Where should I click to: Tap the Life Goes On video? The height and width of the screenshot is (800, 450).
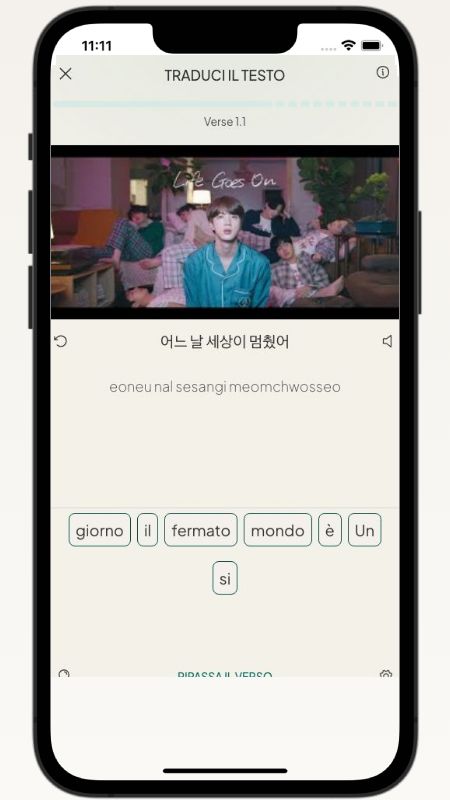pyautogui.click(x=225, y=232)
